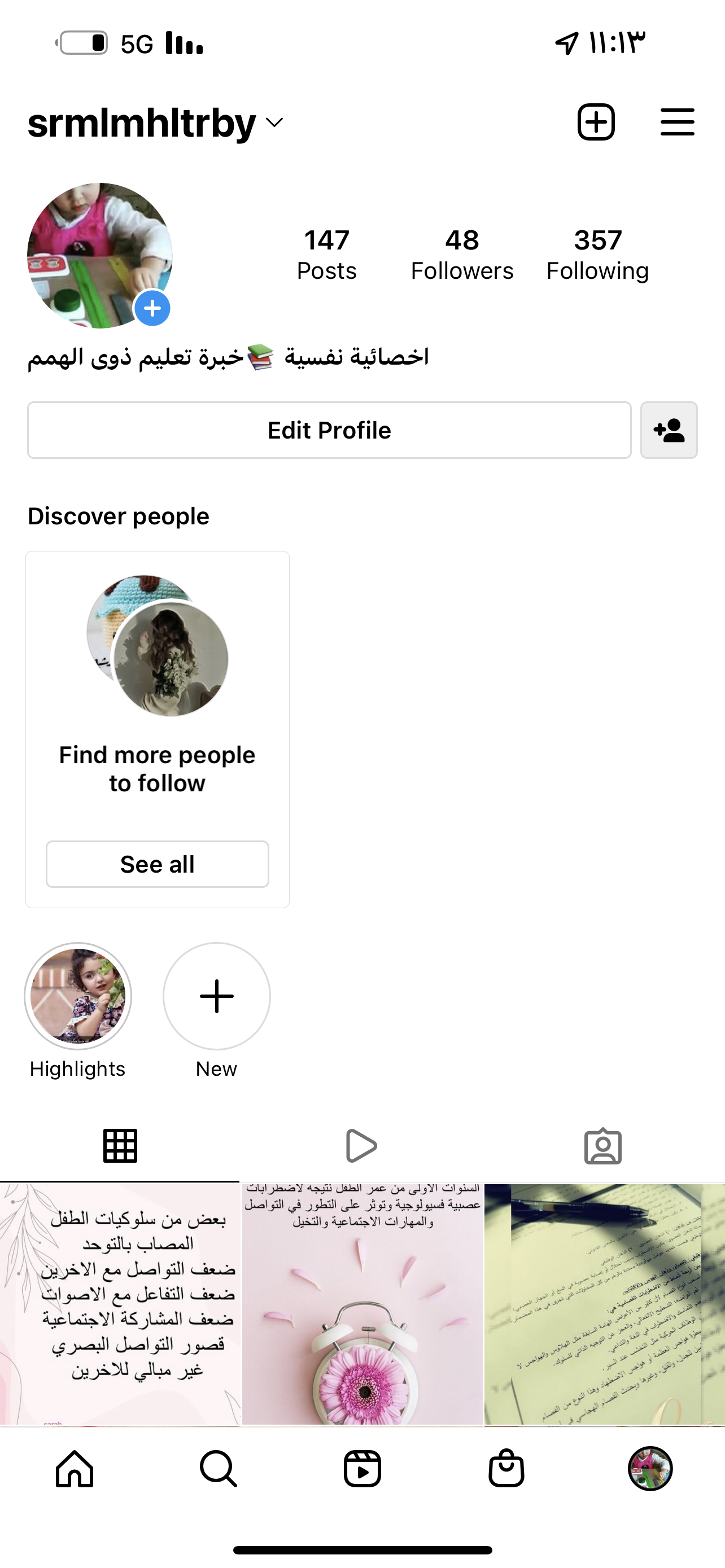
Task: Open the Shop bag tab
Action: click(x=506, y=1469)
